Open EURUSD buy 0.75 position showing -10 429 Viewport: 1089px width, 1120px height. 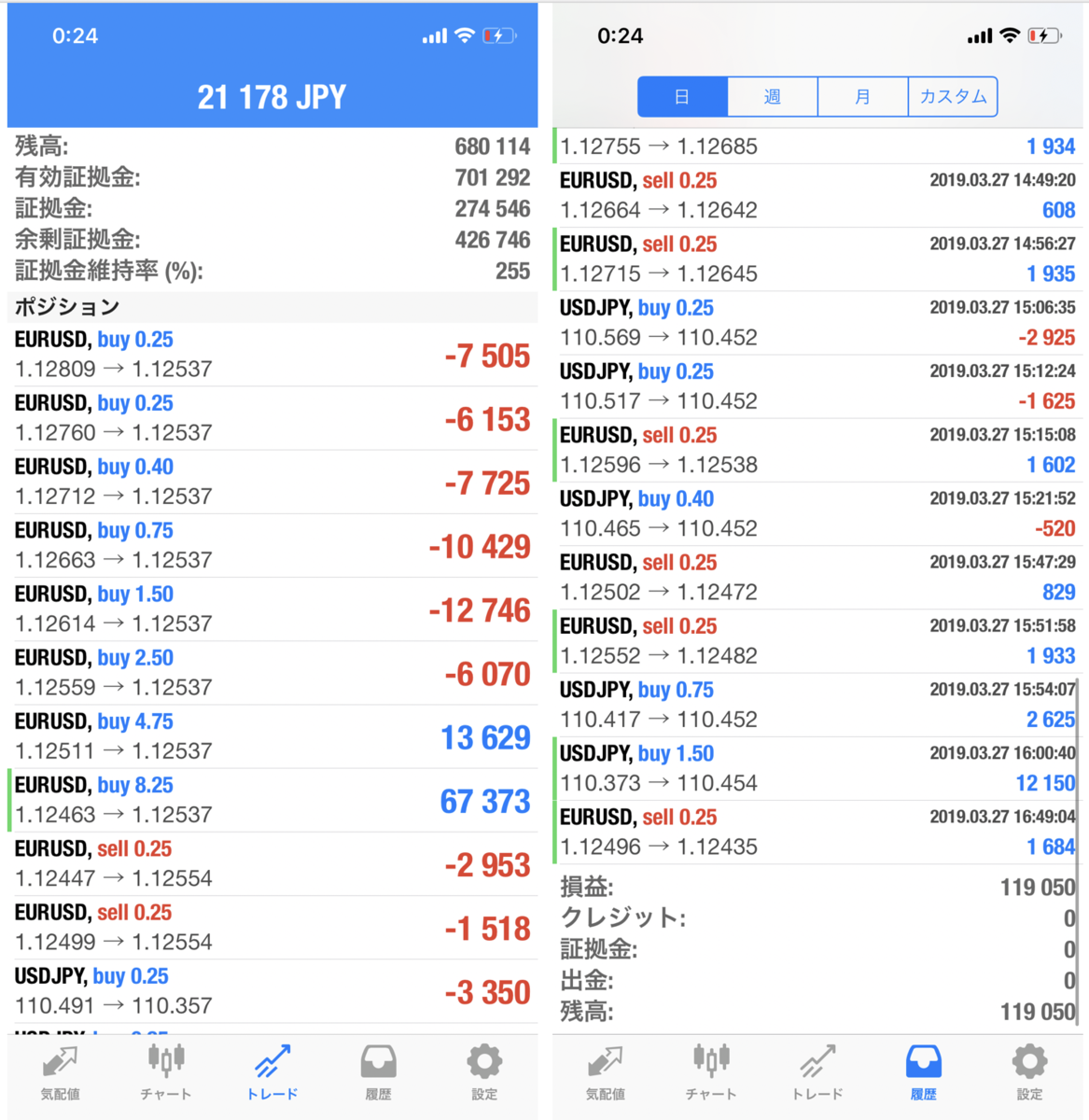(x=272, y=546)
